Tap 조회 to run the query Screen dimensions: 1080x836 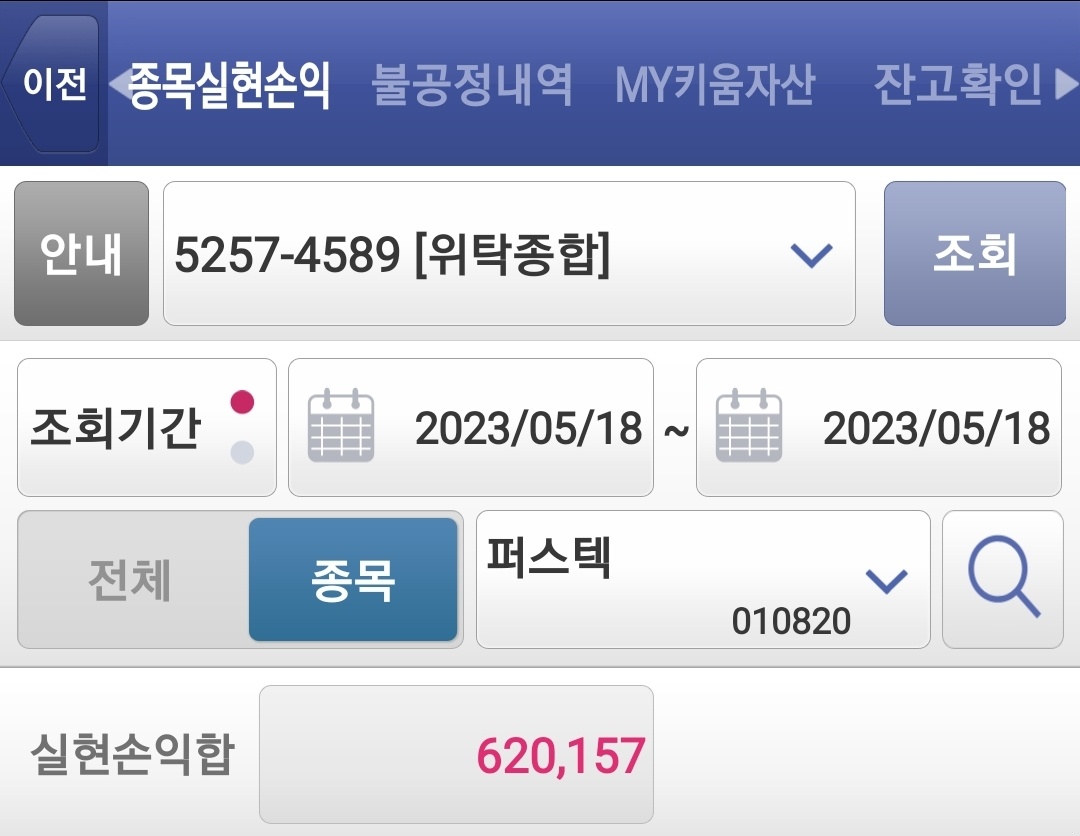(x=974, y=254)
